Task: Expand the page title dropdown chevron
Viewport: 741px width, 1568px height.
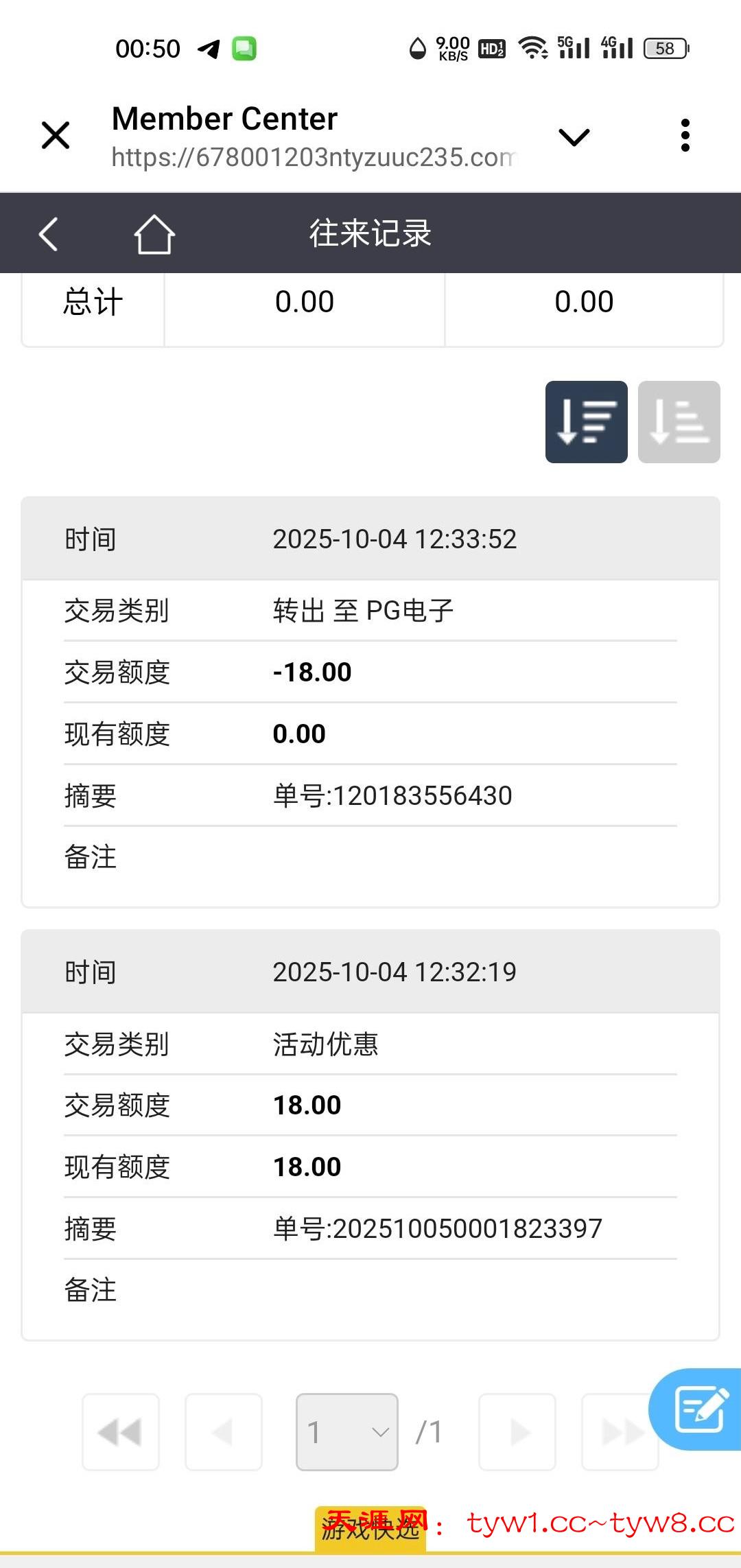Action: pyautogui.click(x=574, y=137)
